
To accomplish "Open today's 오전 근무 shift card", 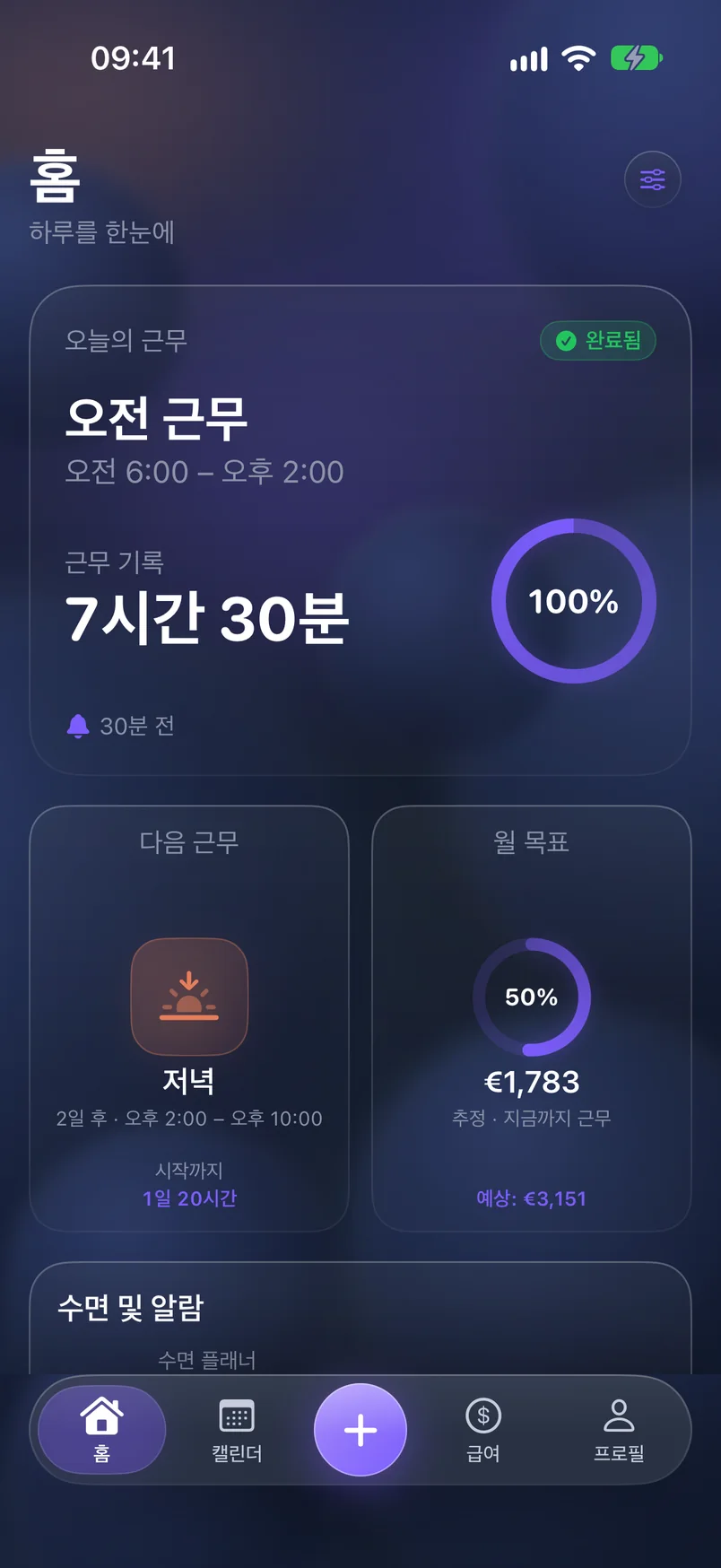I will click(x=360, y=530).
